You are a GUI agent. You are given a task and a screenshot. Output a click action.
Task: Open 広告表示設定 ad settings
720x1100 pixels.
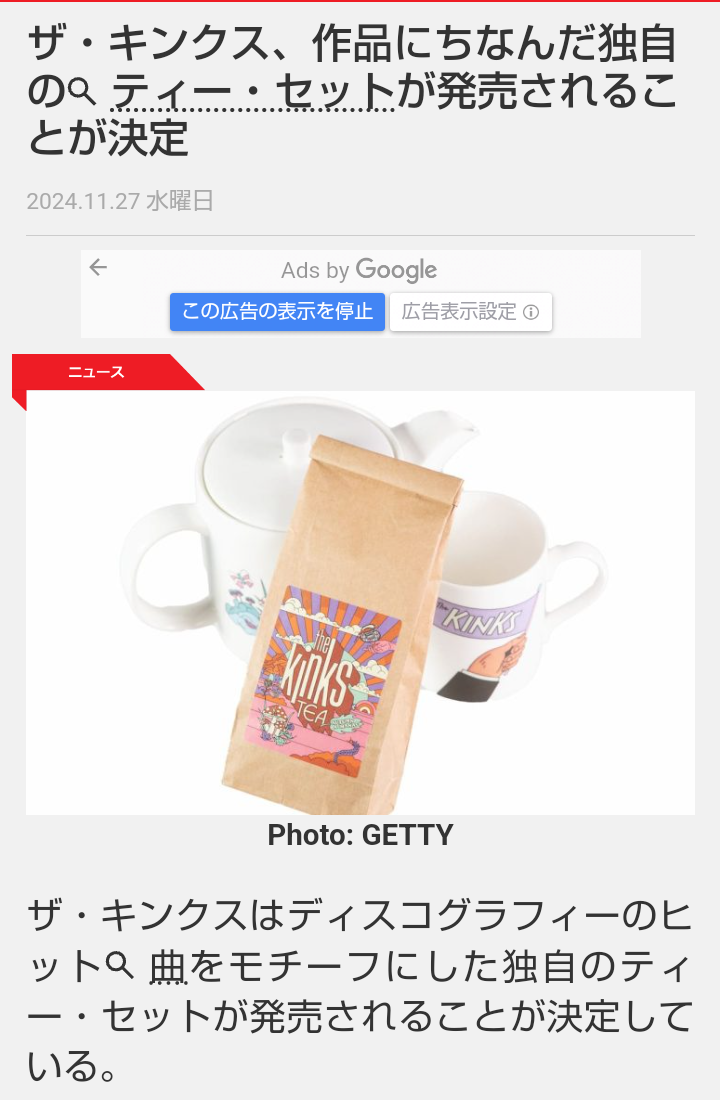(470, 311)
